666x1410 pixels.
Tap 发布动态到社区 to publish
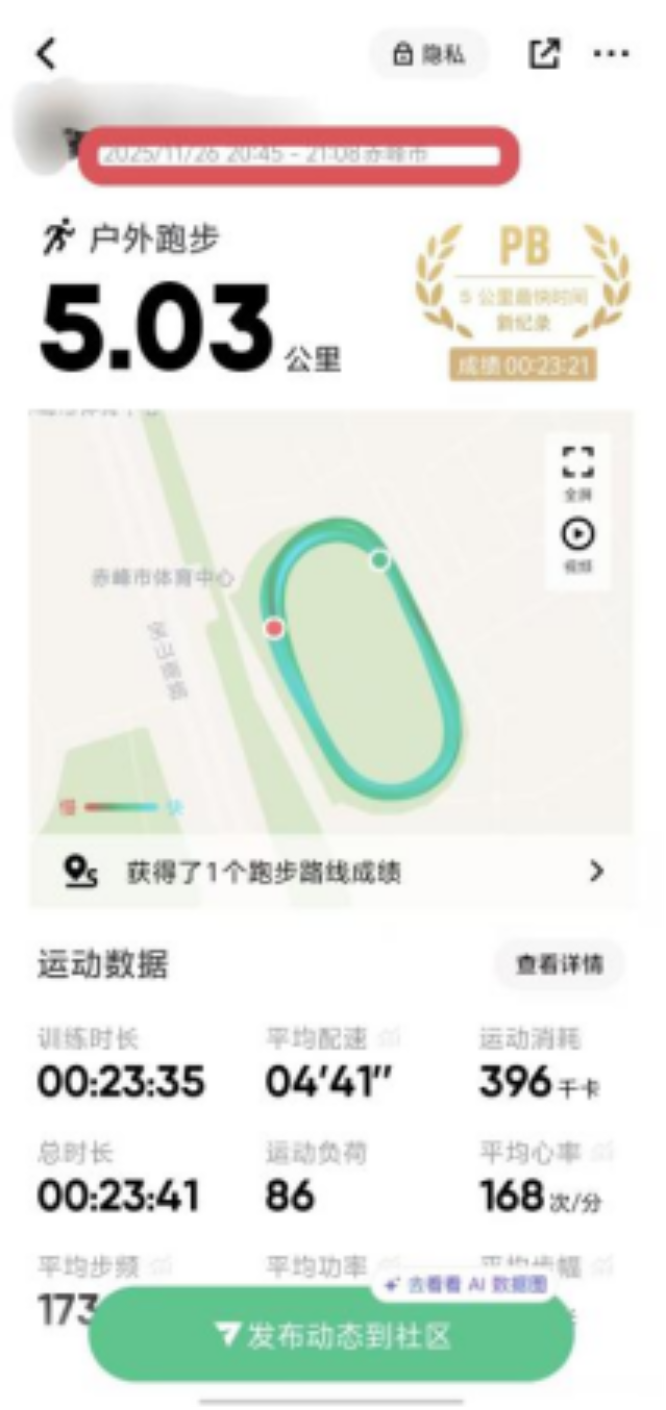333,1335
